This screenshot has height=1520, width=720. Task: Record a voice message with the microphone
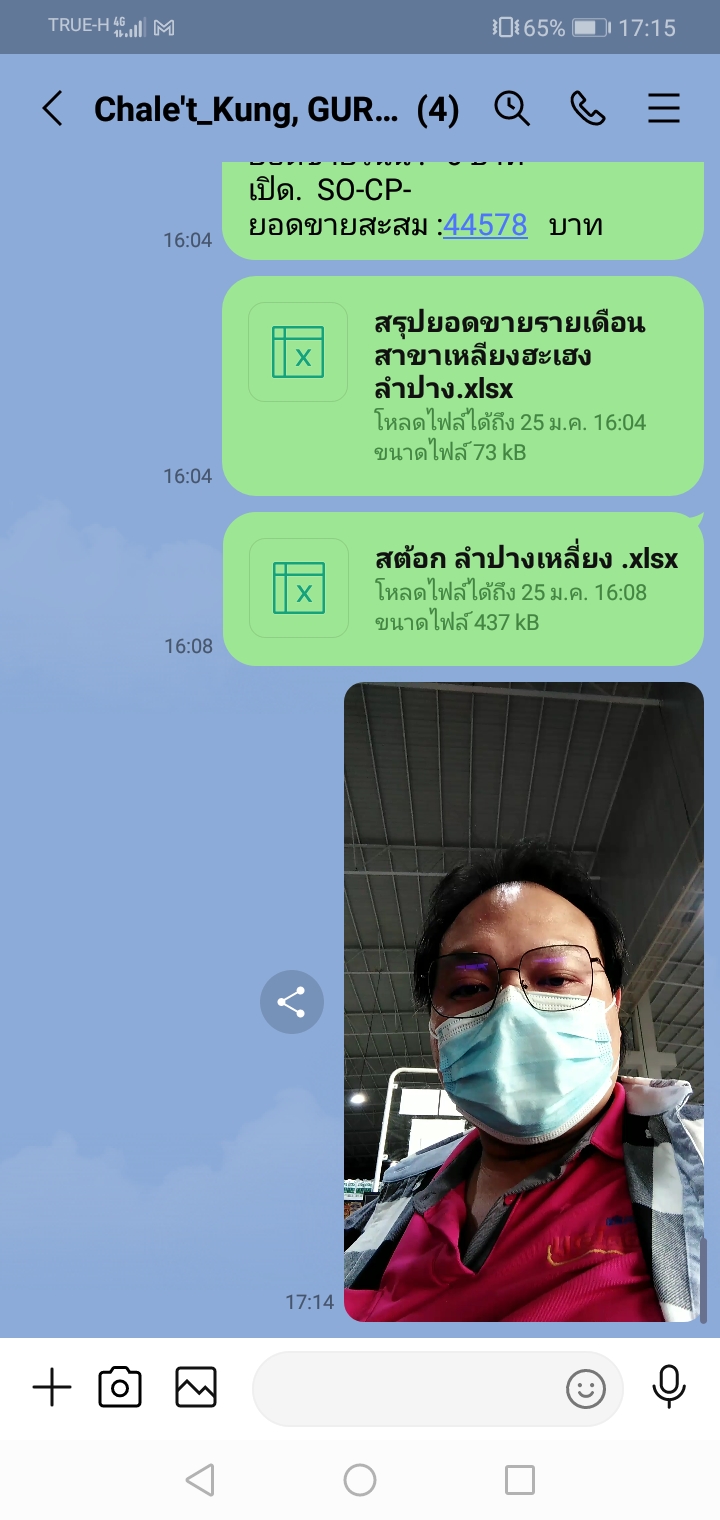coord(669,1387)
